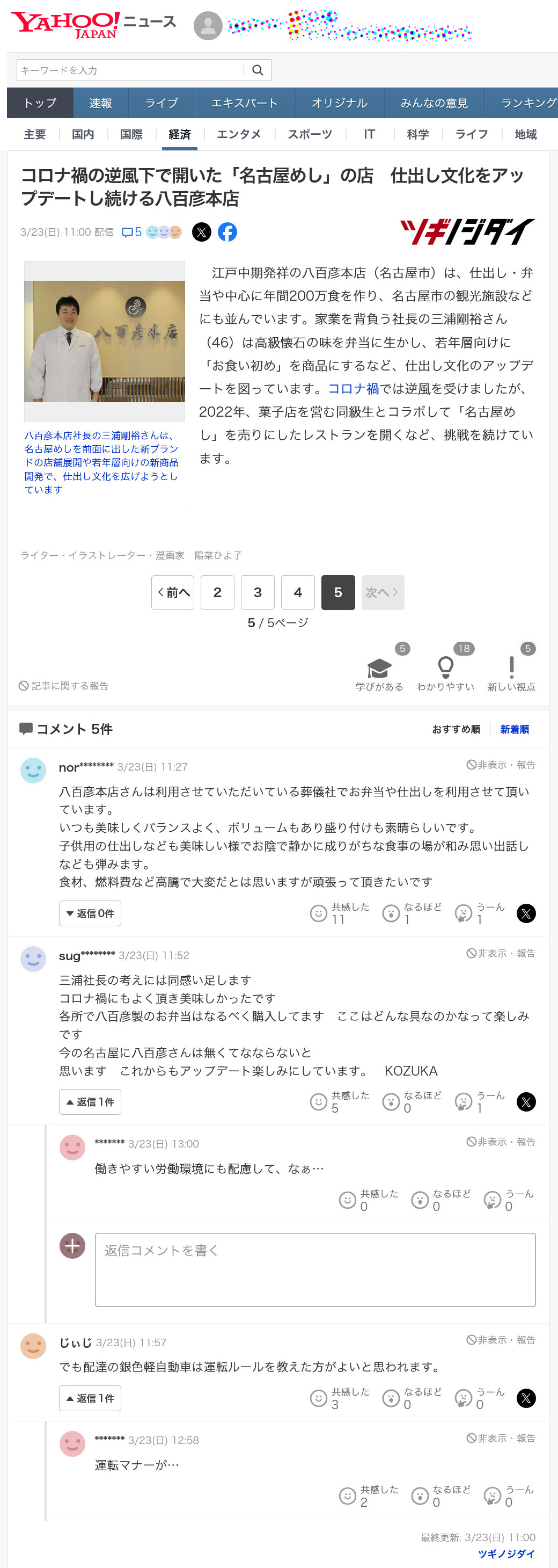Go to the previous page with 前へ
The width and height of the screenshot is (558, 1568).
(173, 592)
